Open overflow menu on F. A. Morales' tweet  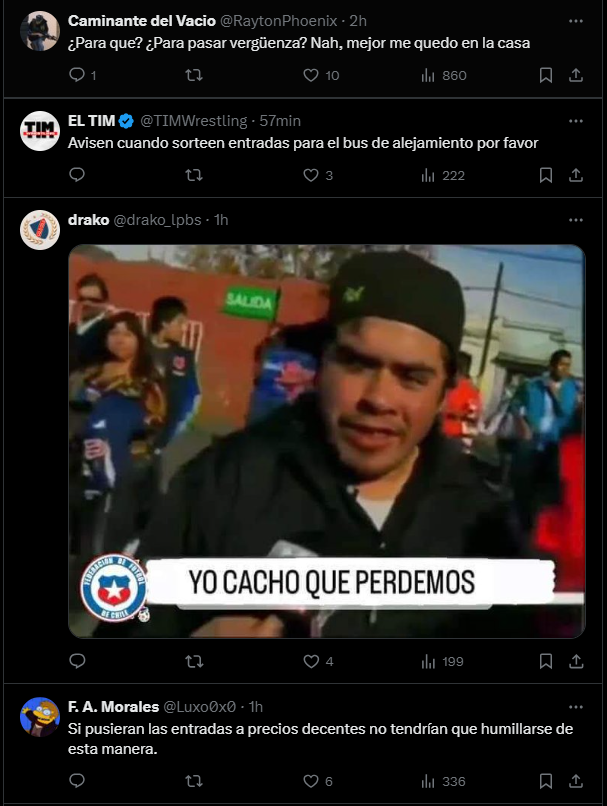[575, 706]
